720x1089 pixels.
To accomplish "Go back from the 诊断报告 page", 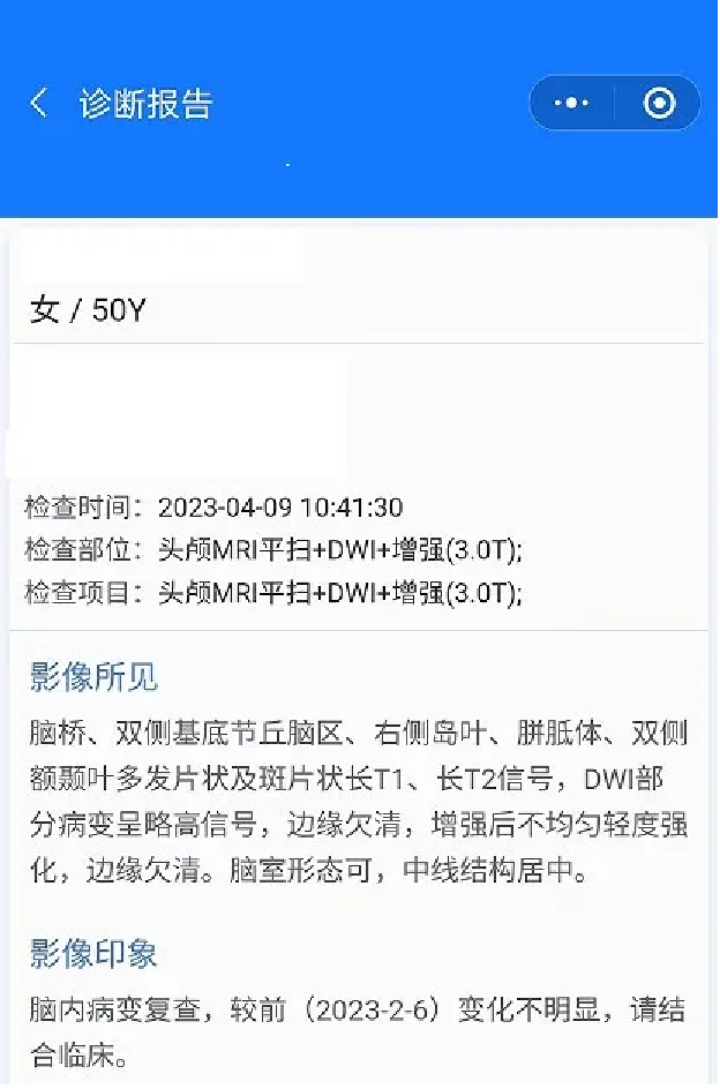I will coord(39,103).
